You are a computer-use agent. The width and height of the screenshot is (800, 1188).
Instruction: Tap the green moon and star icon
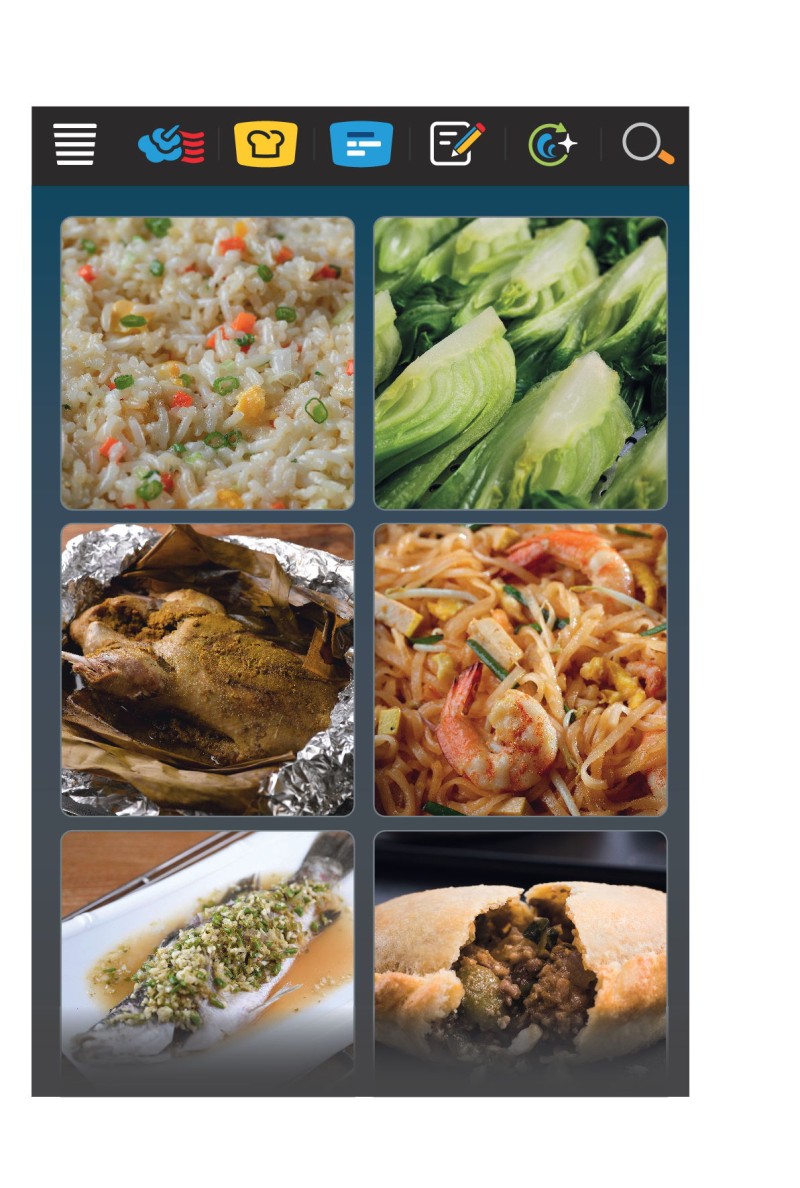click(552, 145)
